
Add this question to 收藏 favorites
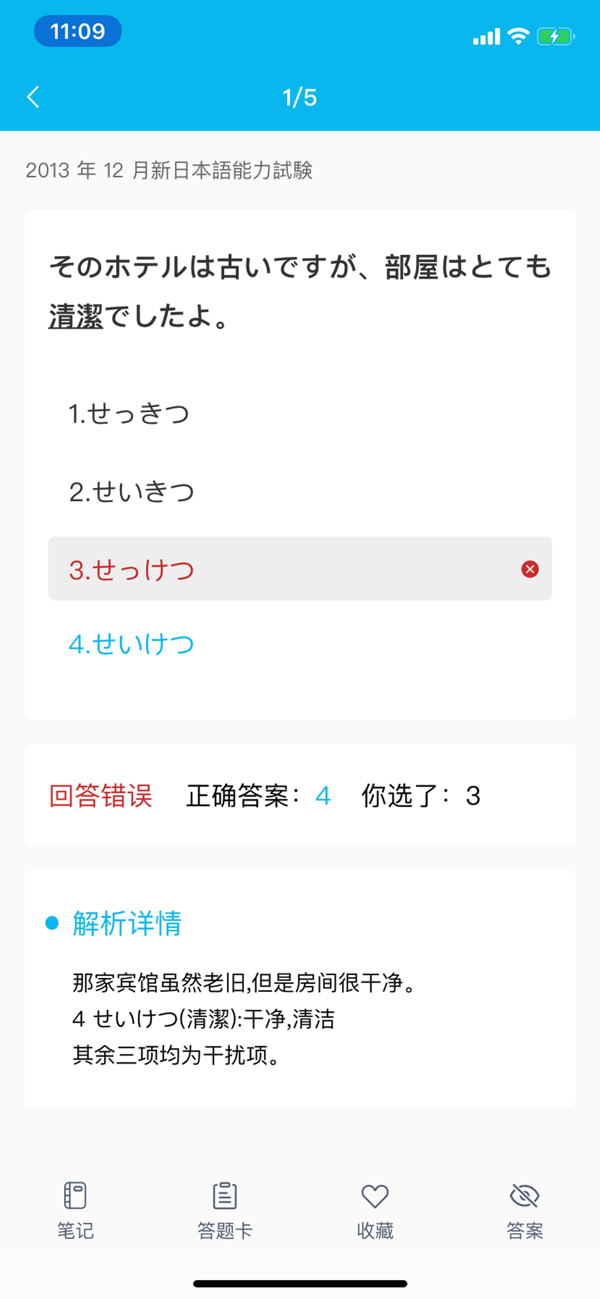click(x=375, y=1210)
